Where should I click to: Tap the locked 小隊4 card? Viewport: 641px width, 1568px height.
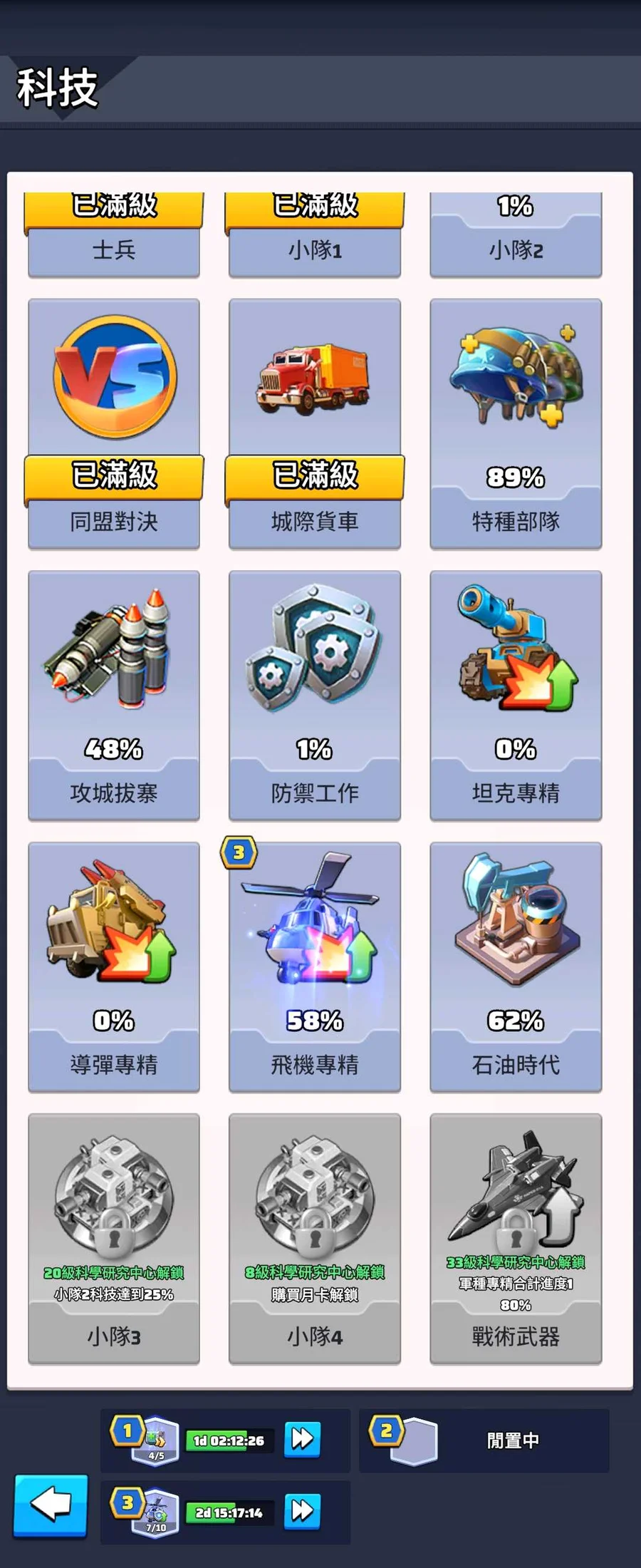(315, 1239)
